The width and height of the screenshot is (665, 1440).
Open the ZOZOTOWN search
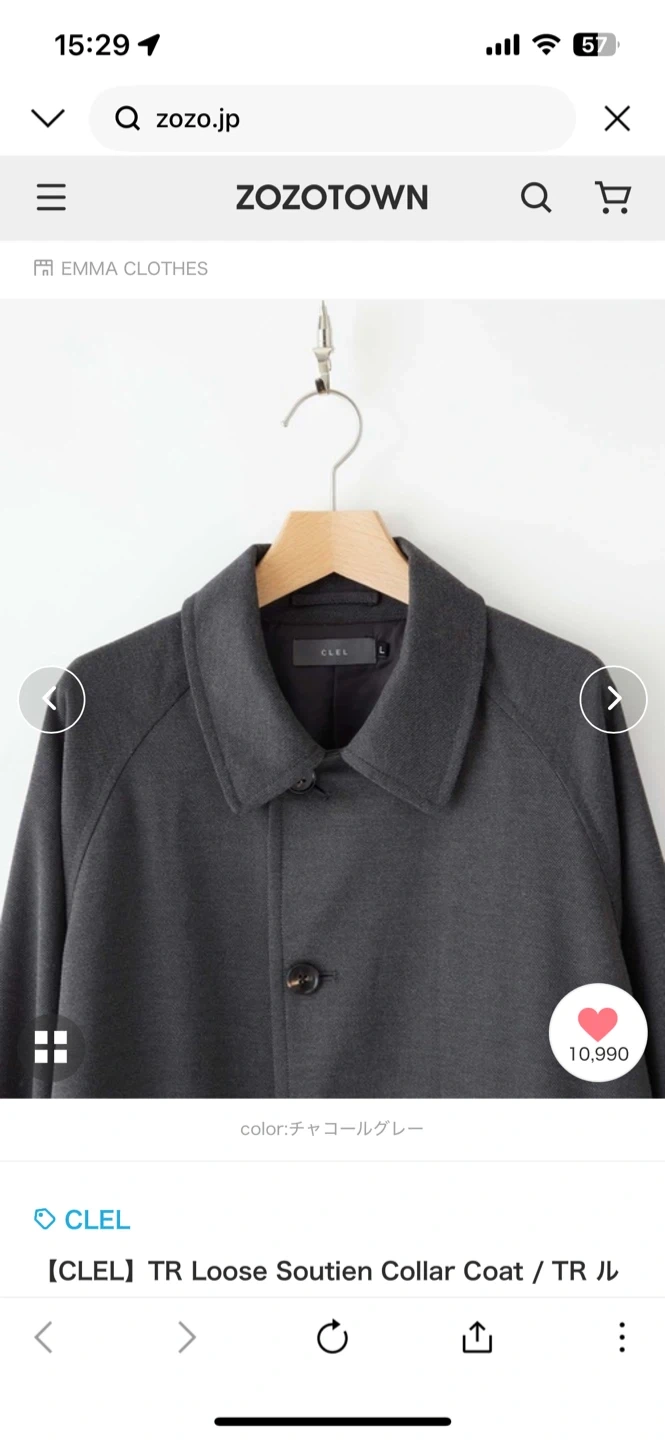coord(536,198)
